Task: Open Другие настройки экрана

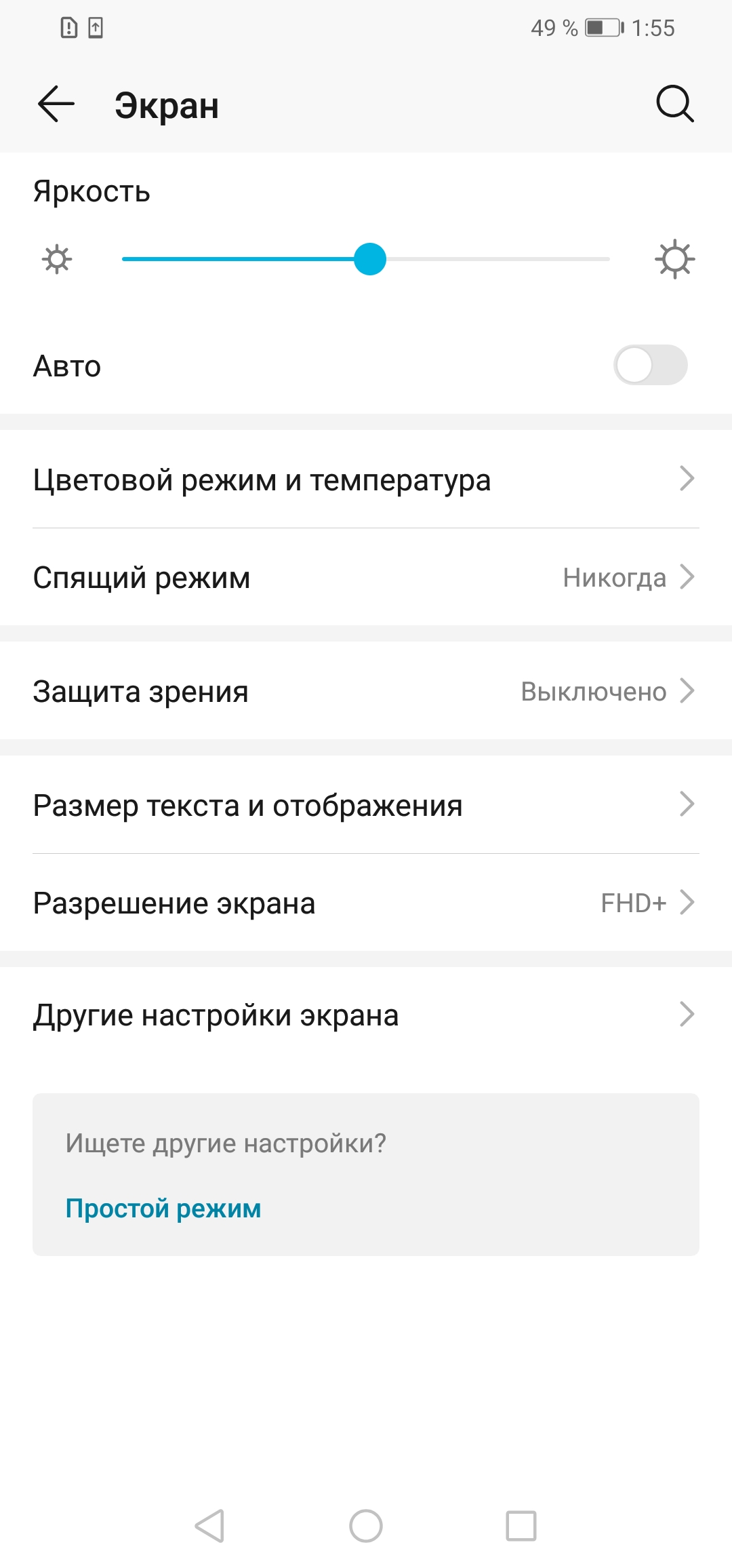Action: 366,1015
